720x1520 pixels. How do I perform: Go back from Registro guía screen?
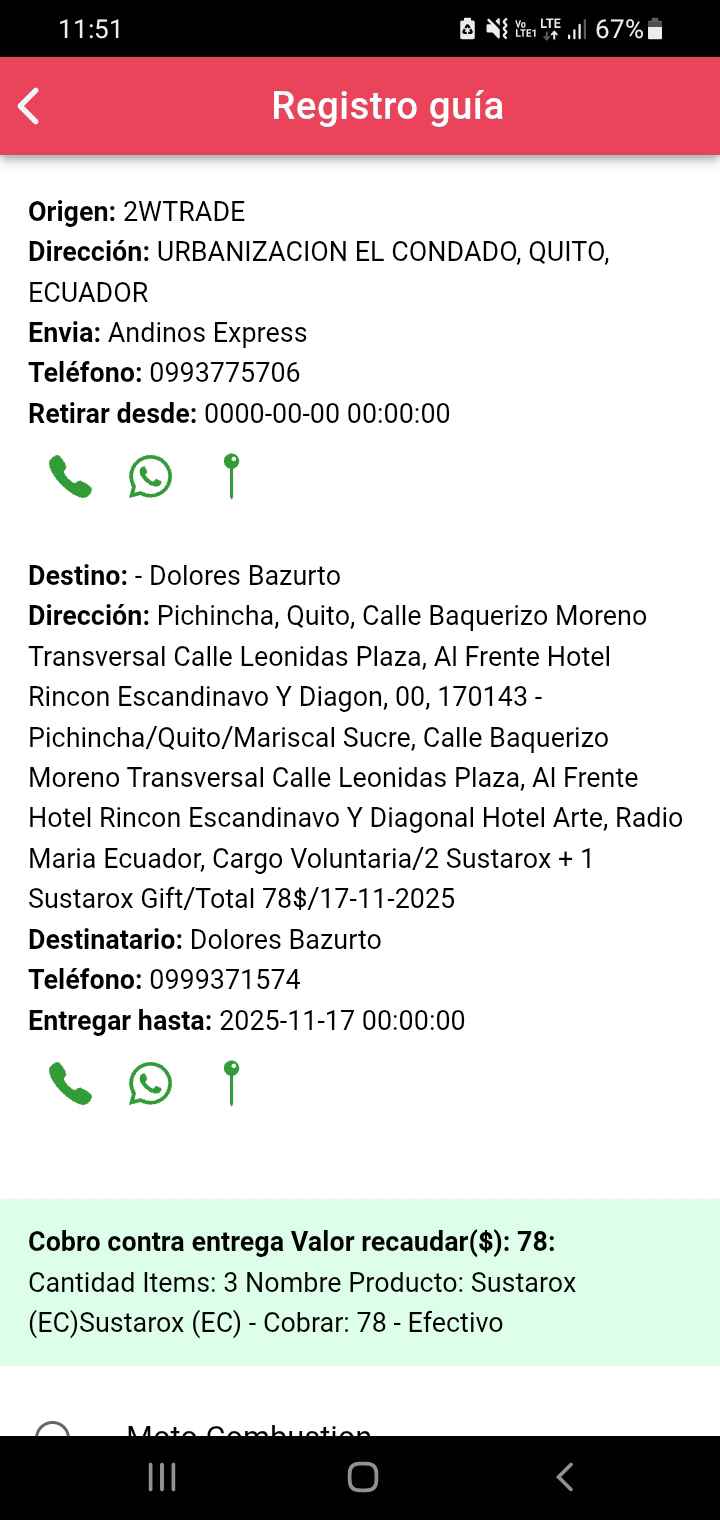[30, 106]
